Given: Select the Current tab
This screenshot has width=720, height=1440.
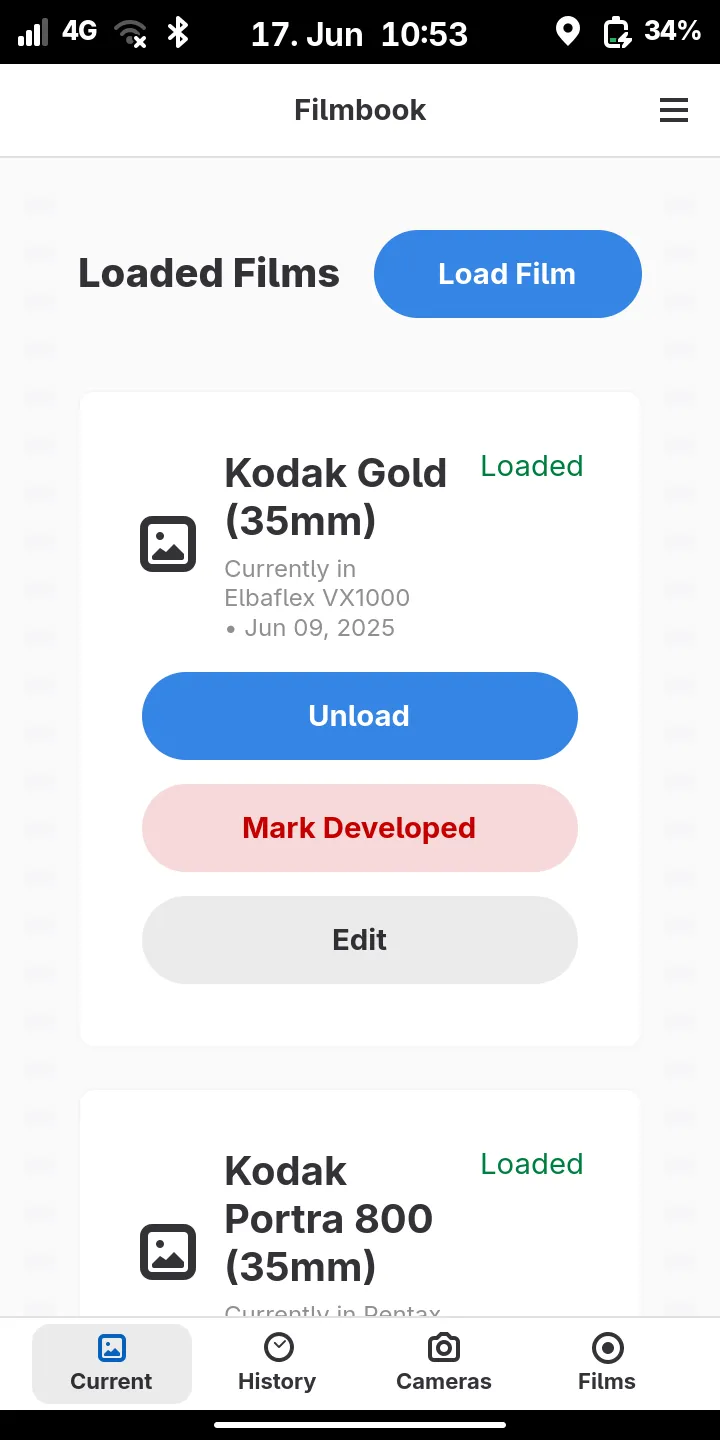Looking at the screenshot, I should coord(112,1364).
